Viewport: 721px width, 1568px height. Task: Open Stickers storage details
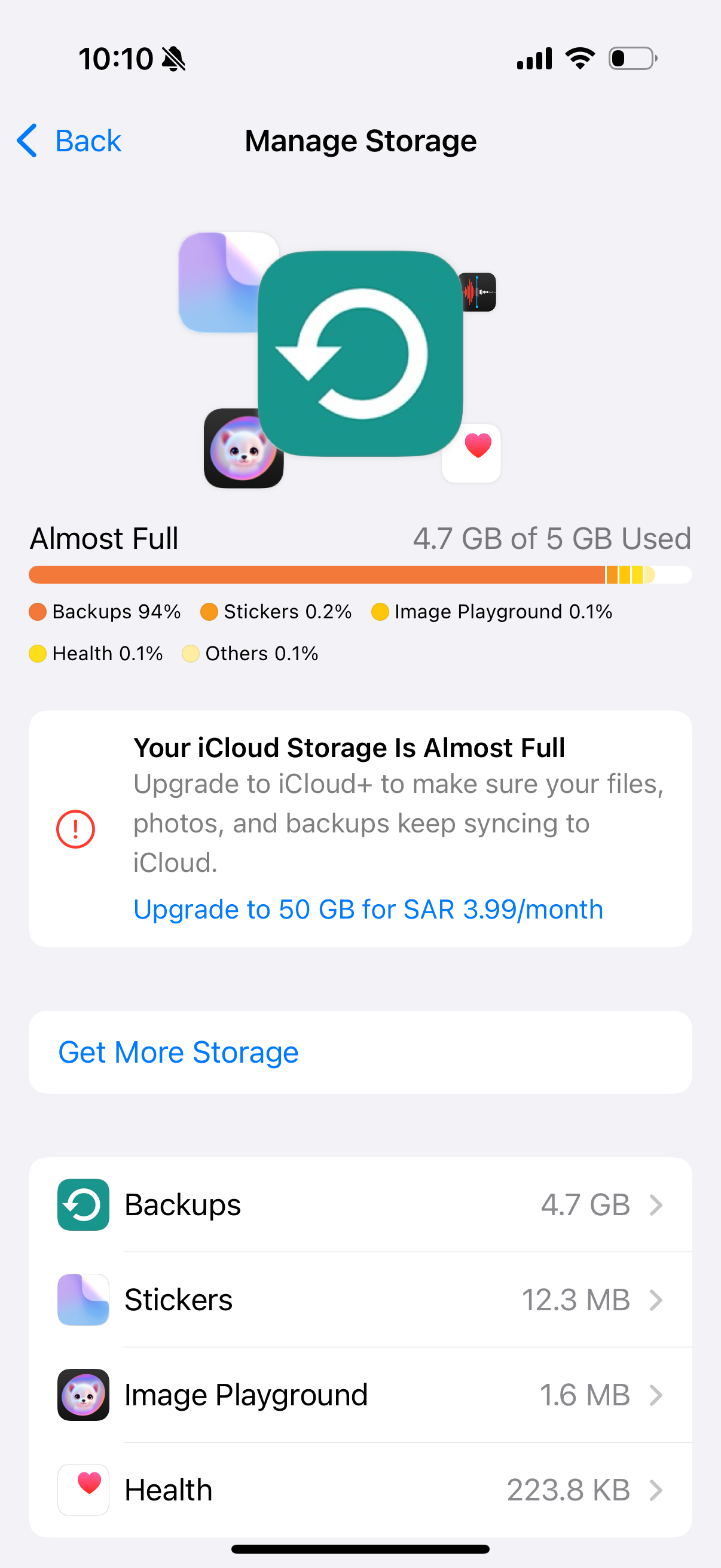[x=360, y=1299]
